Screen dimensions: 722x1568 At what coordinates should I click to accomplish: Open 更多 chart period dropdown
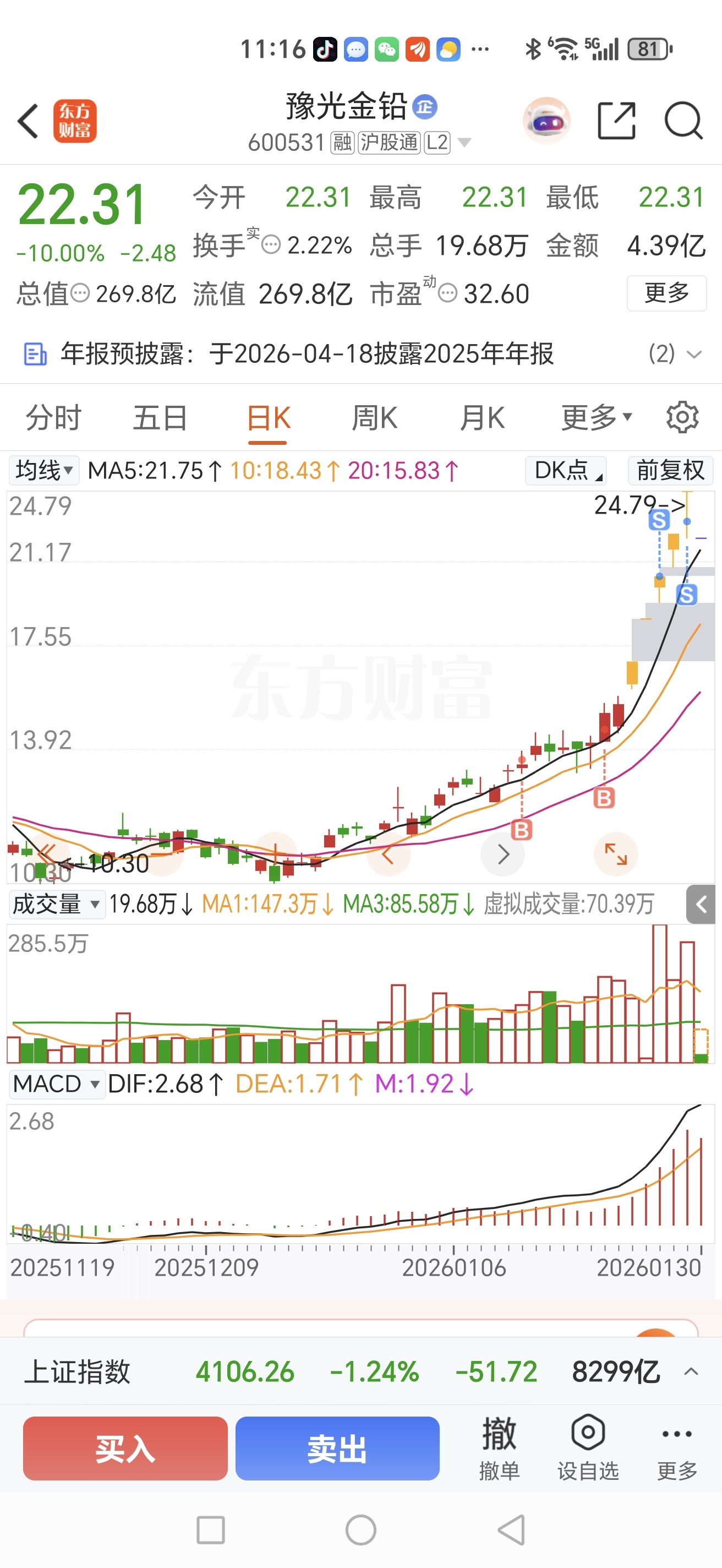pyautogui.click(x=596, y=418)
